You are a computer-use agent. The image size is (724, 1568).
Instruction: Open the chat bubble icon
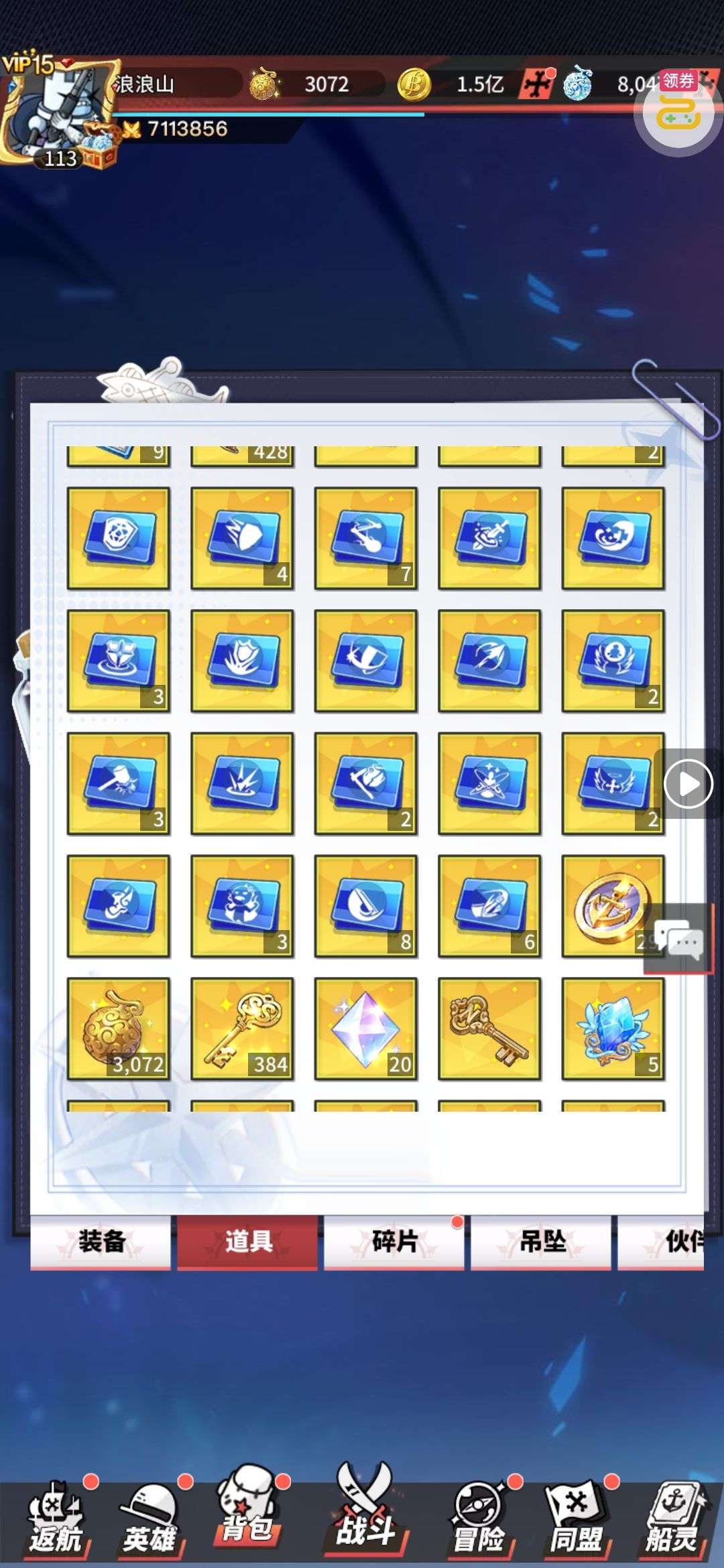(x=678, y=938)
